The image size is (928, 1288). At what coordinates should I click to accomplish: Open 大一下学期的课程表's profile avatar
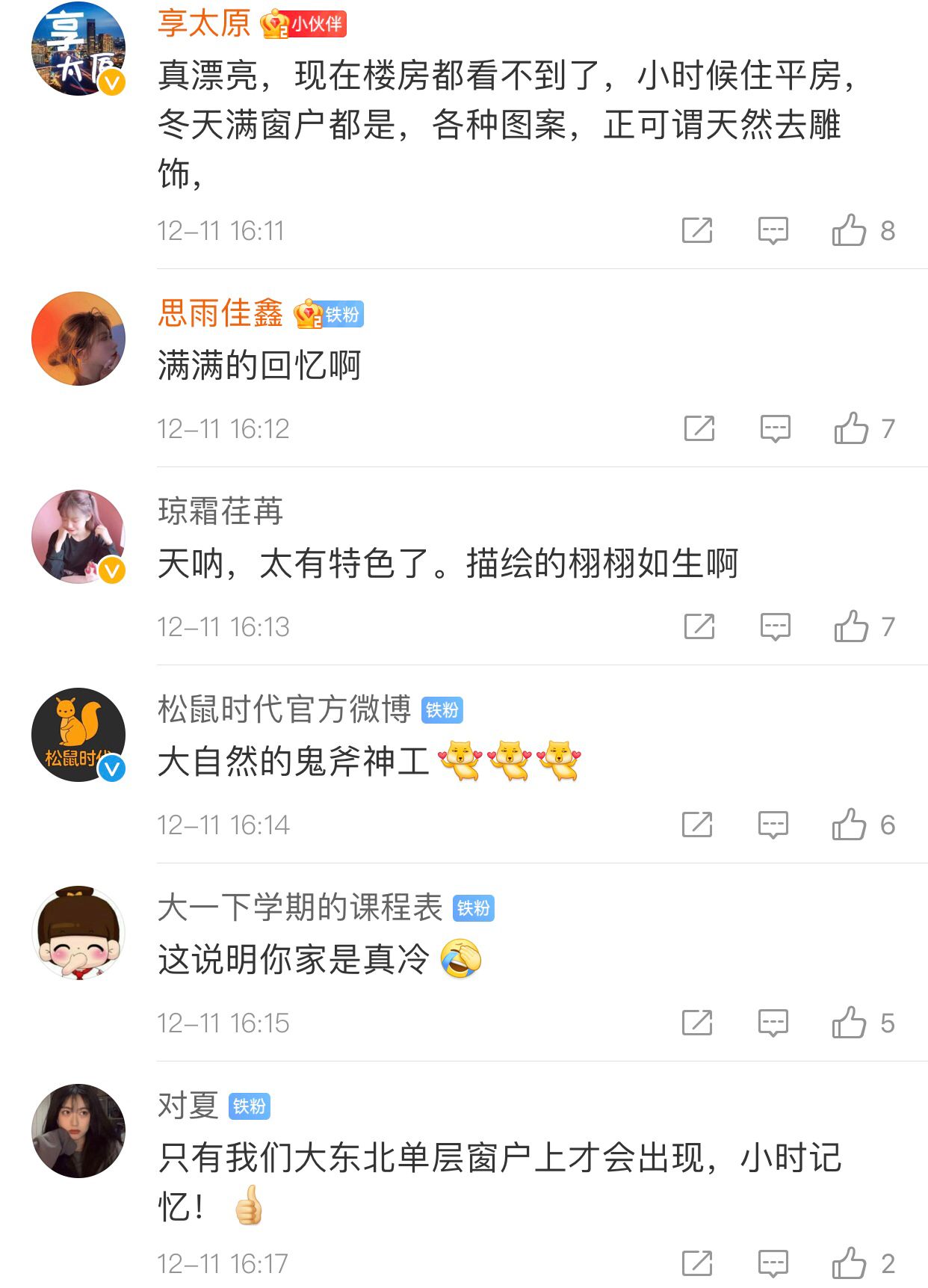click(x=78, y=933)
